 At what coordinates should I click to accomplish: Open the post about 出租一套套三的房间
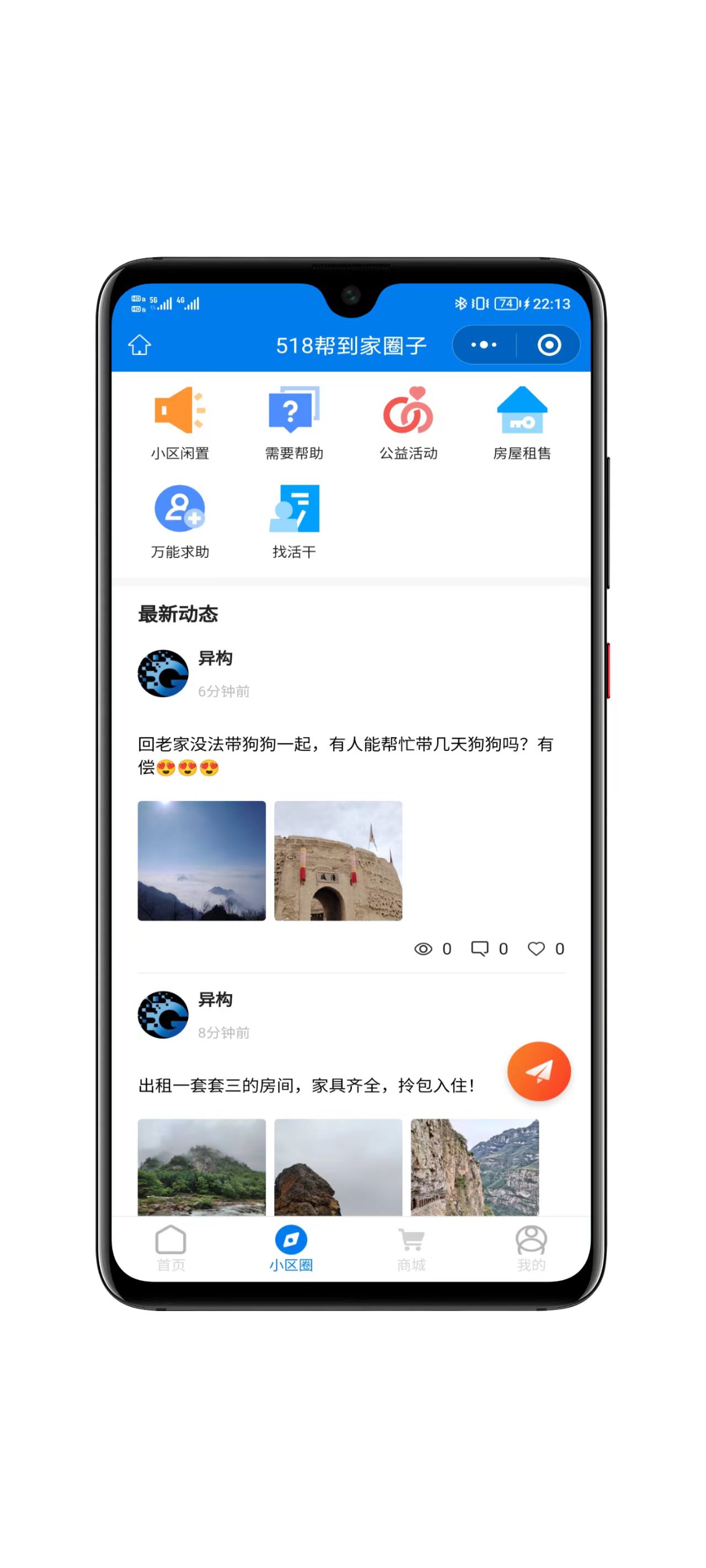pyautogui.click(x=306, y=1085)
